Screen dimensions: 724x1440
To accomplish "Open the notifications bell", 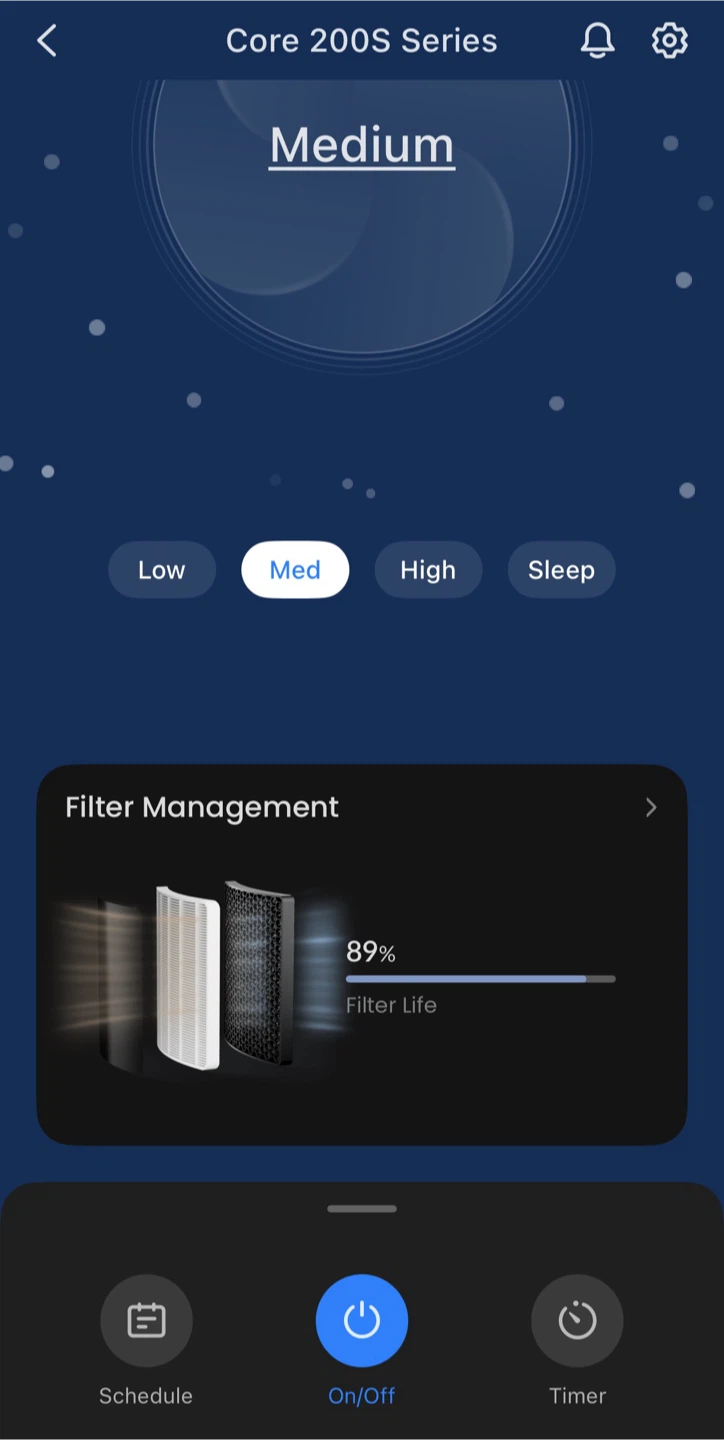I will [x=598, y=41].
